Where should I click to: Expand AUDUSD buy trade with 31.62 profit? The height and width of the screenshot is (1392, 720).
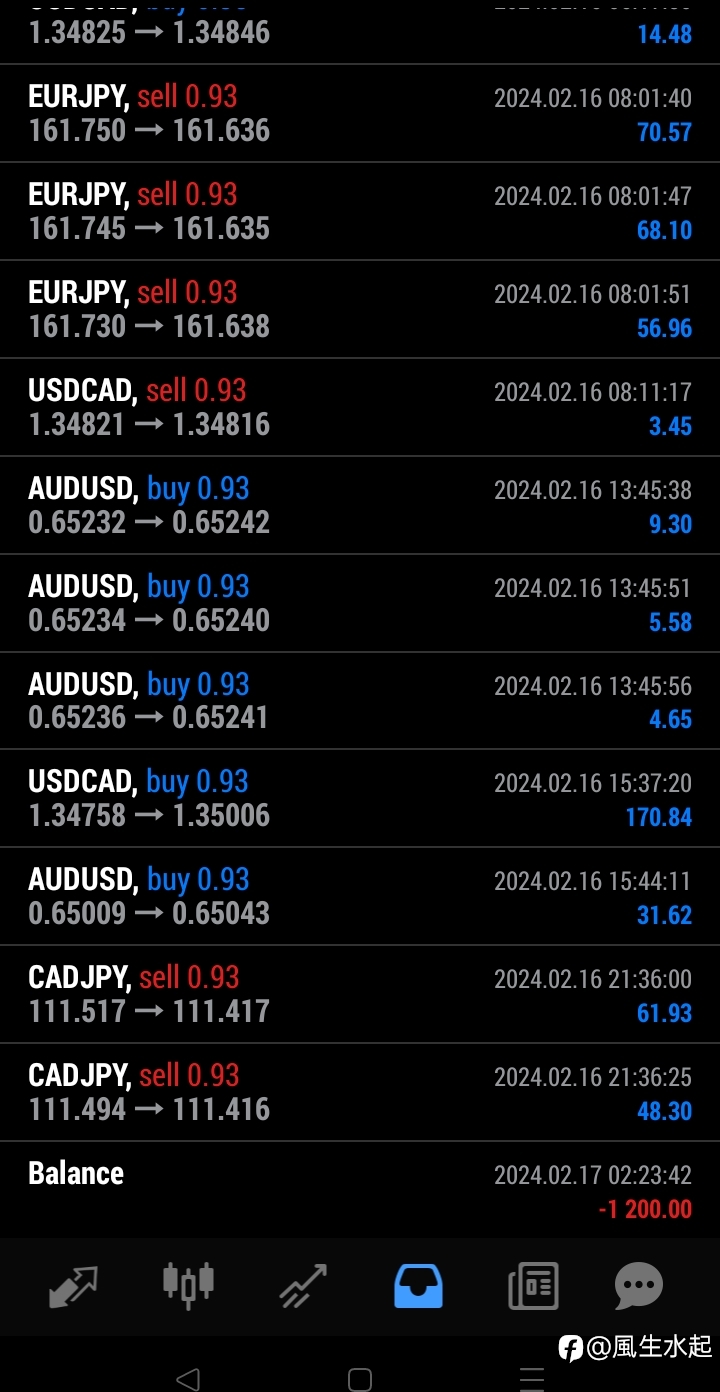[360, 897]
